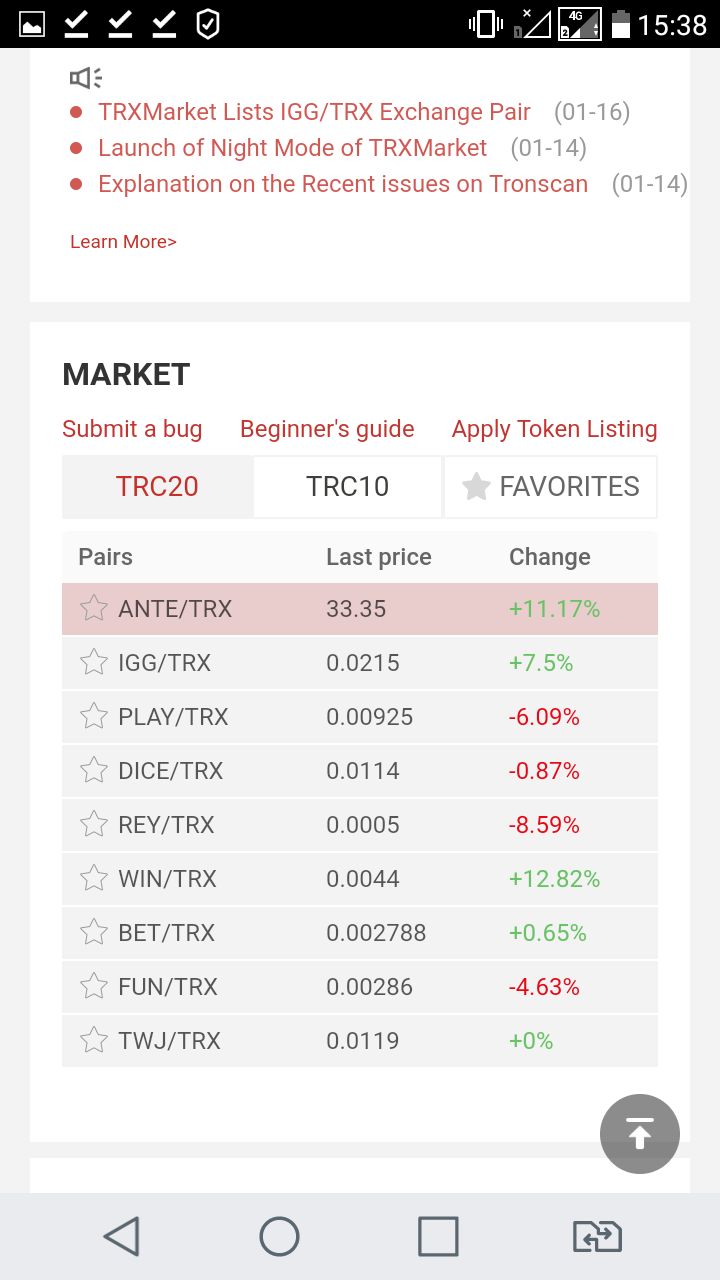Screen dimensions: 720x1280
Task: Switch to the TRC10 tab
Action: 347,487
